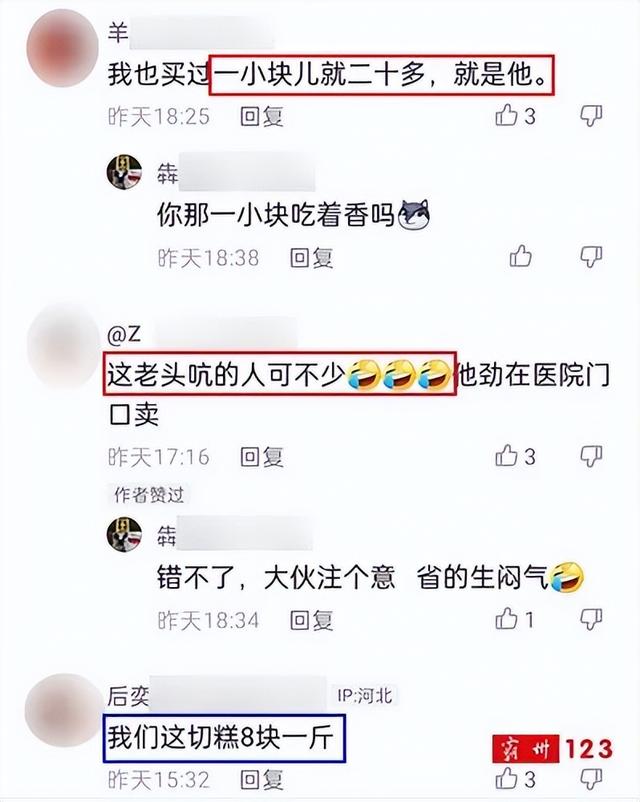Reply to the '这老头坑的人可不少' comment
640x802 pixels.
[x=261, y=457]
